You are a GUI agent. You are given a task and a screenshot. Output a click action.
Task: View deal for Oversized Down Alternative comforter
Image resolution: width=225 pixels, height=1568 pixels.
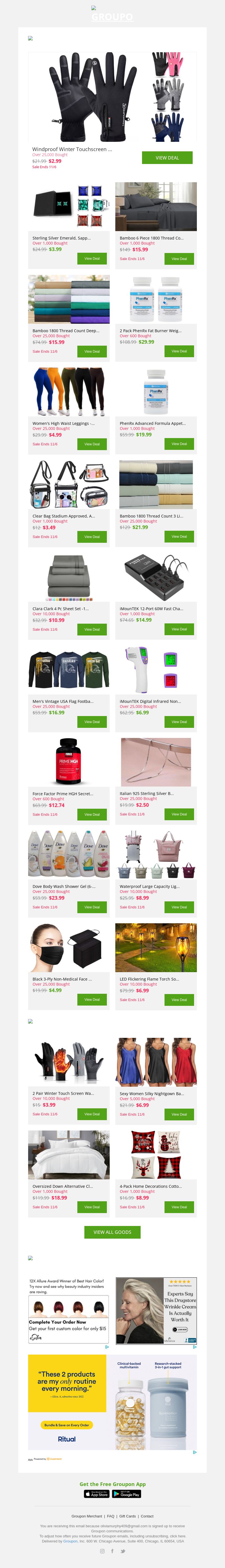pos(92,1207)
